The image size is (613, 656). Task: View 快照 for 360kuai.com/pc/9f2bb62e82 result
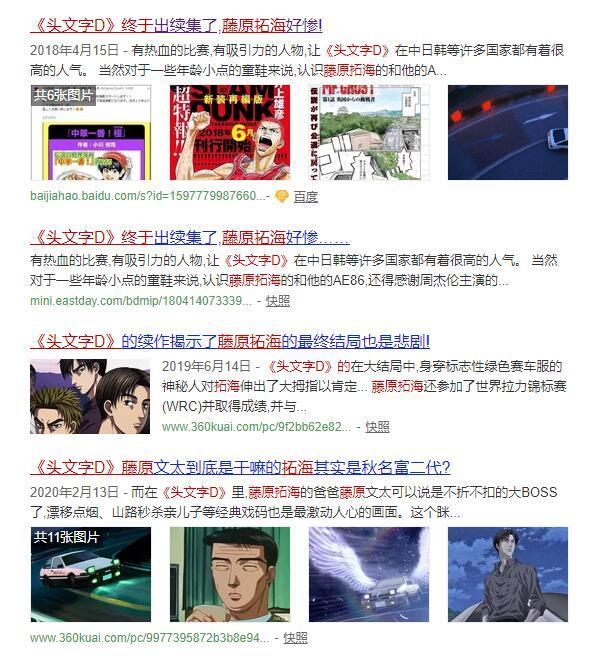point(377,427)
